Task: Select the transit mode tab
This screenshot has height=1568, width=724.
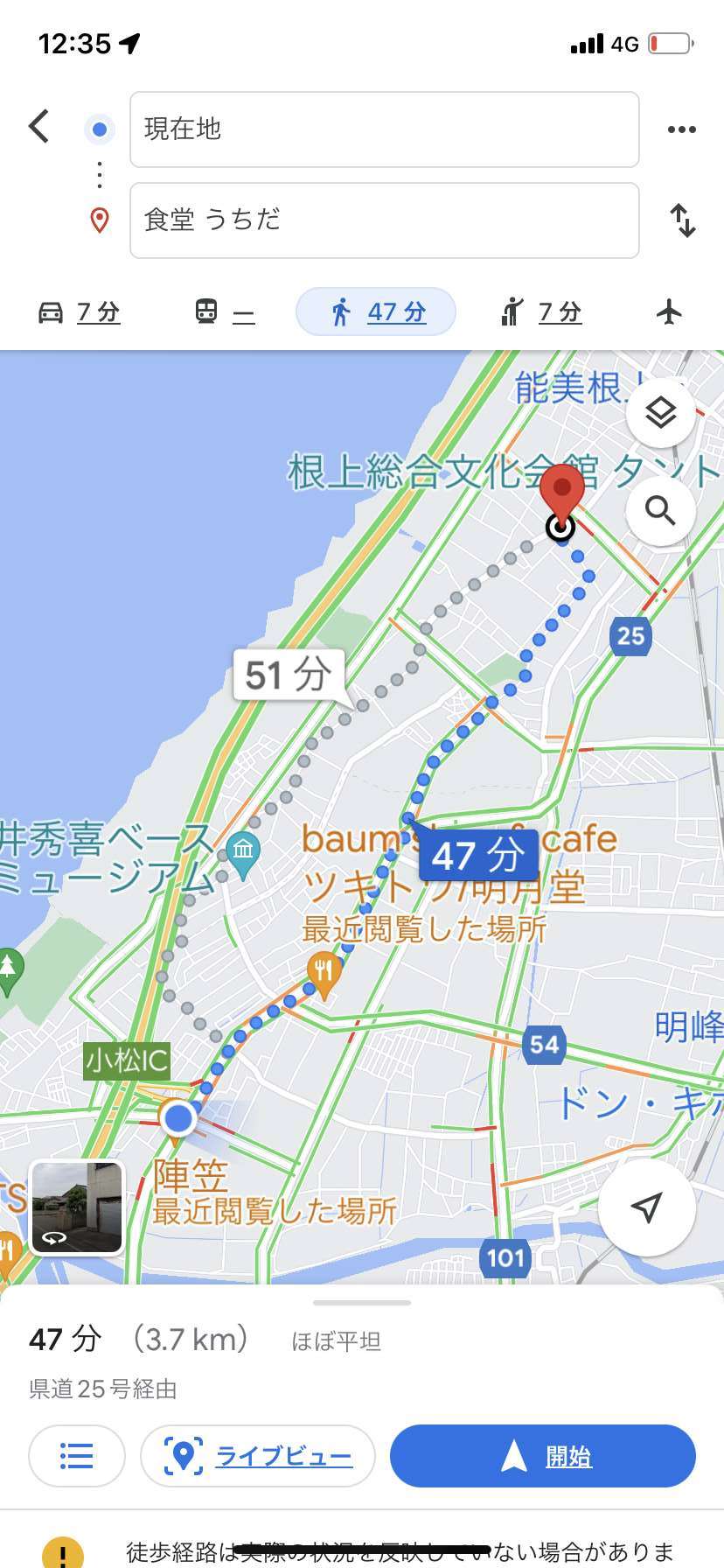Action: click(x=225, y=311)
